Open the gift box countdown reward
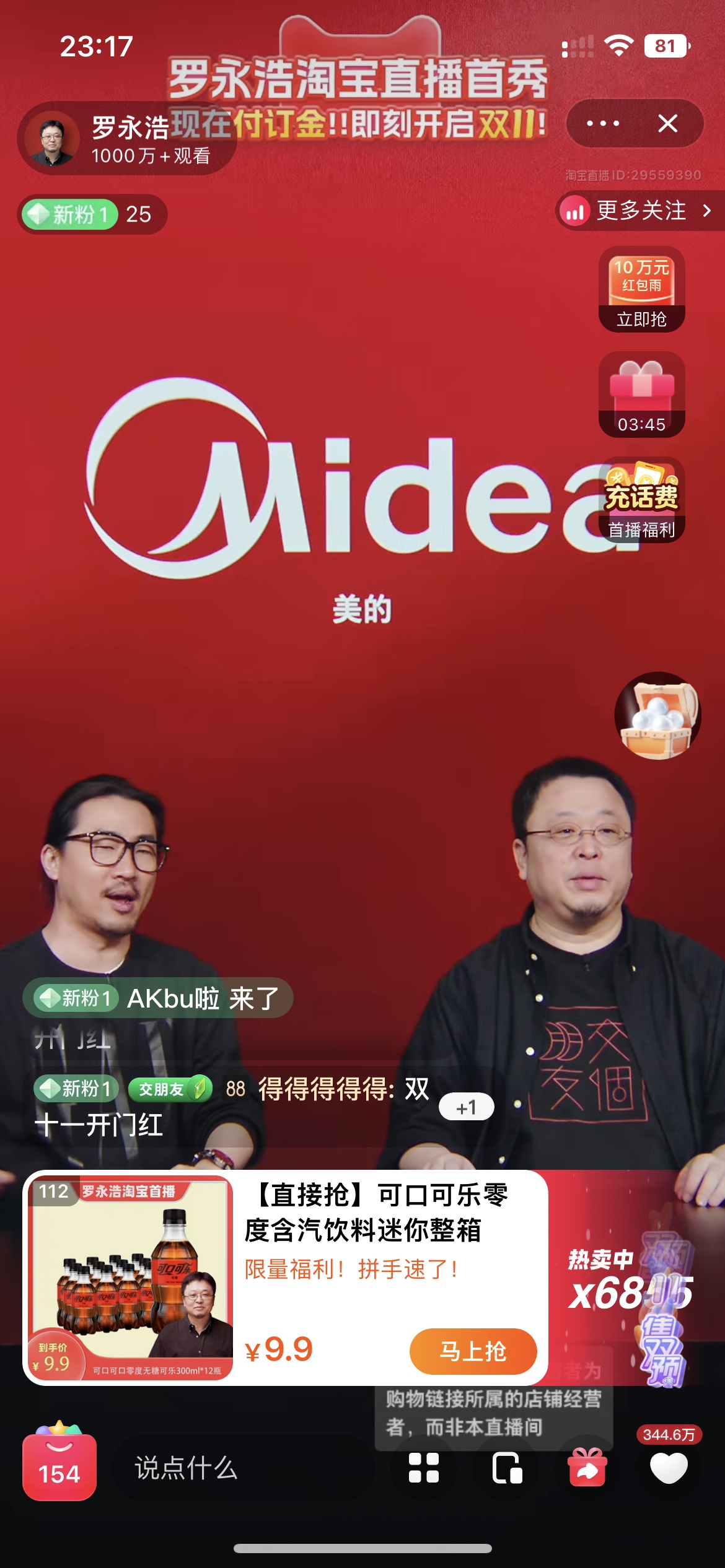725x1568 pixels. tap(641, 394)
